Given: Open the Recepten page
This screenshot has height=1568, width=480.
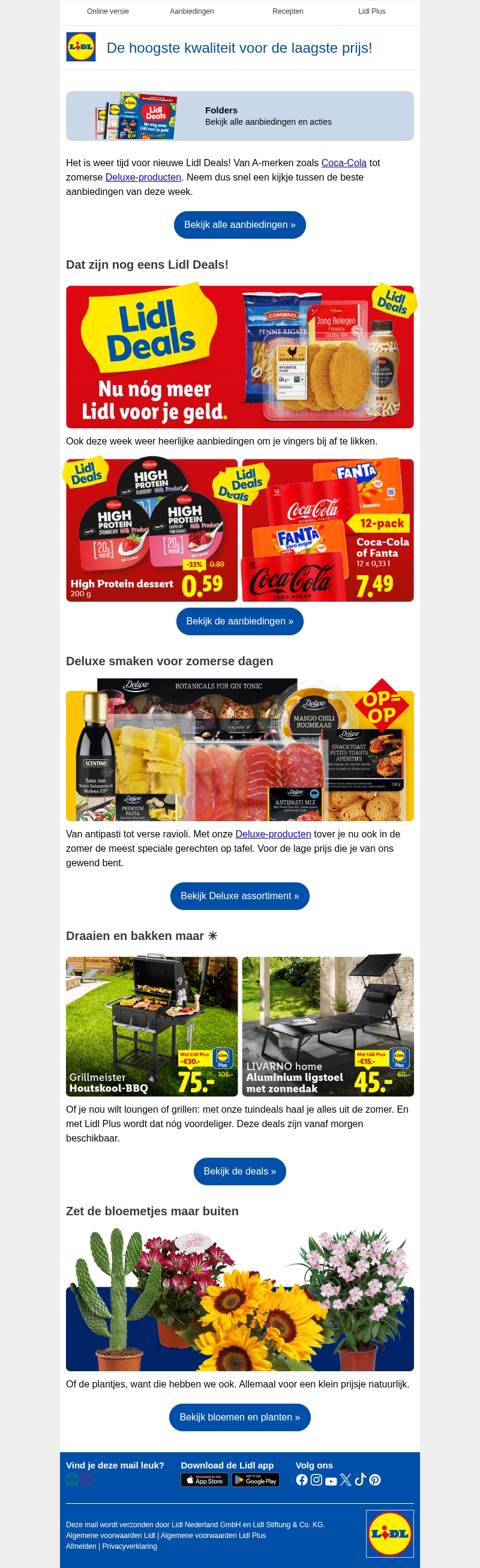Looking at the screenshot, I should (x=287, y=11).
